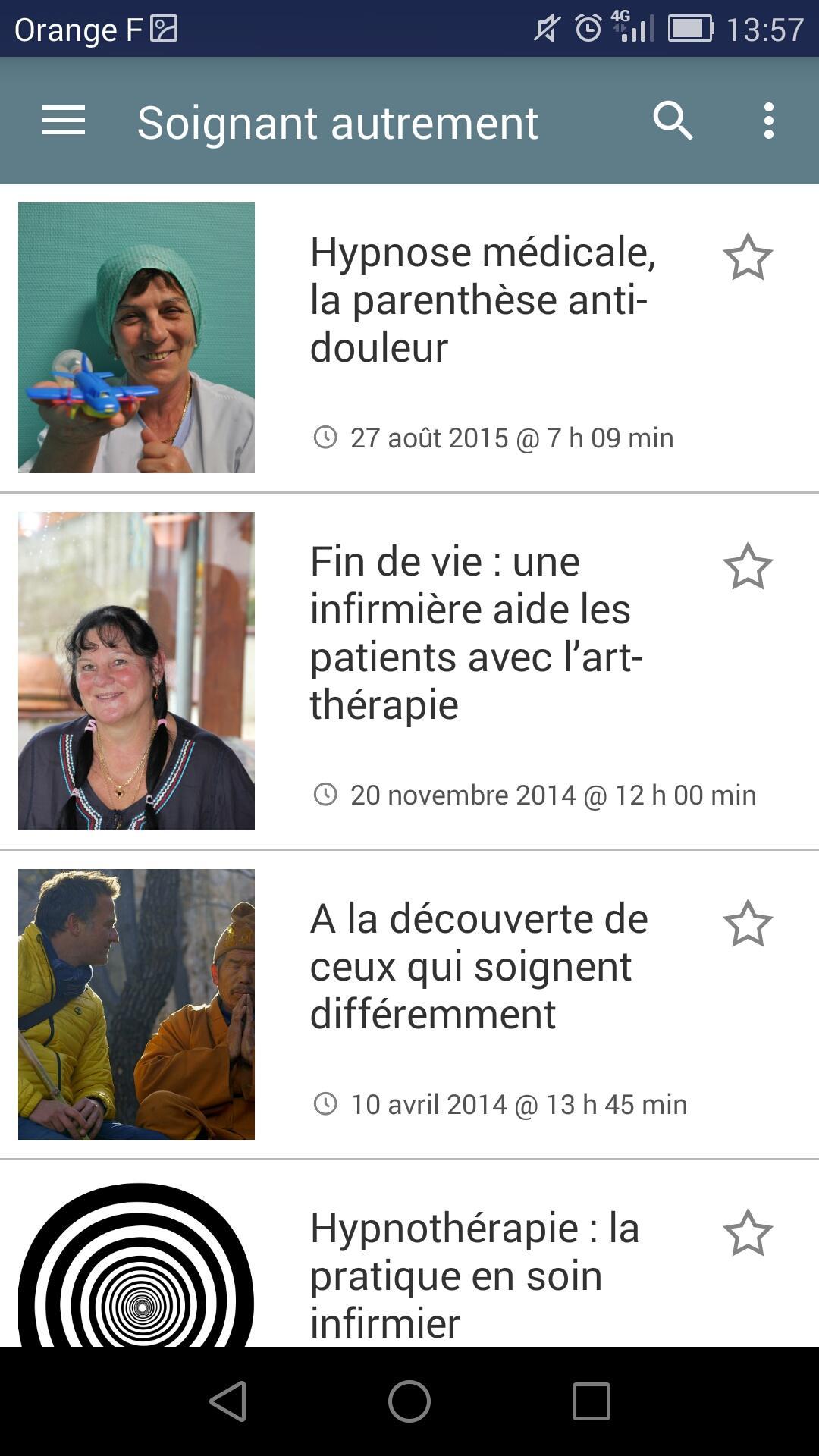This screenshot has height=1456, width=819.
Task: Tap the search icon
Action: pyautogui.click(x=673, y=122)
